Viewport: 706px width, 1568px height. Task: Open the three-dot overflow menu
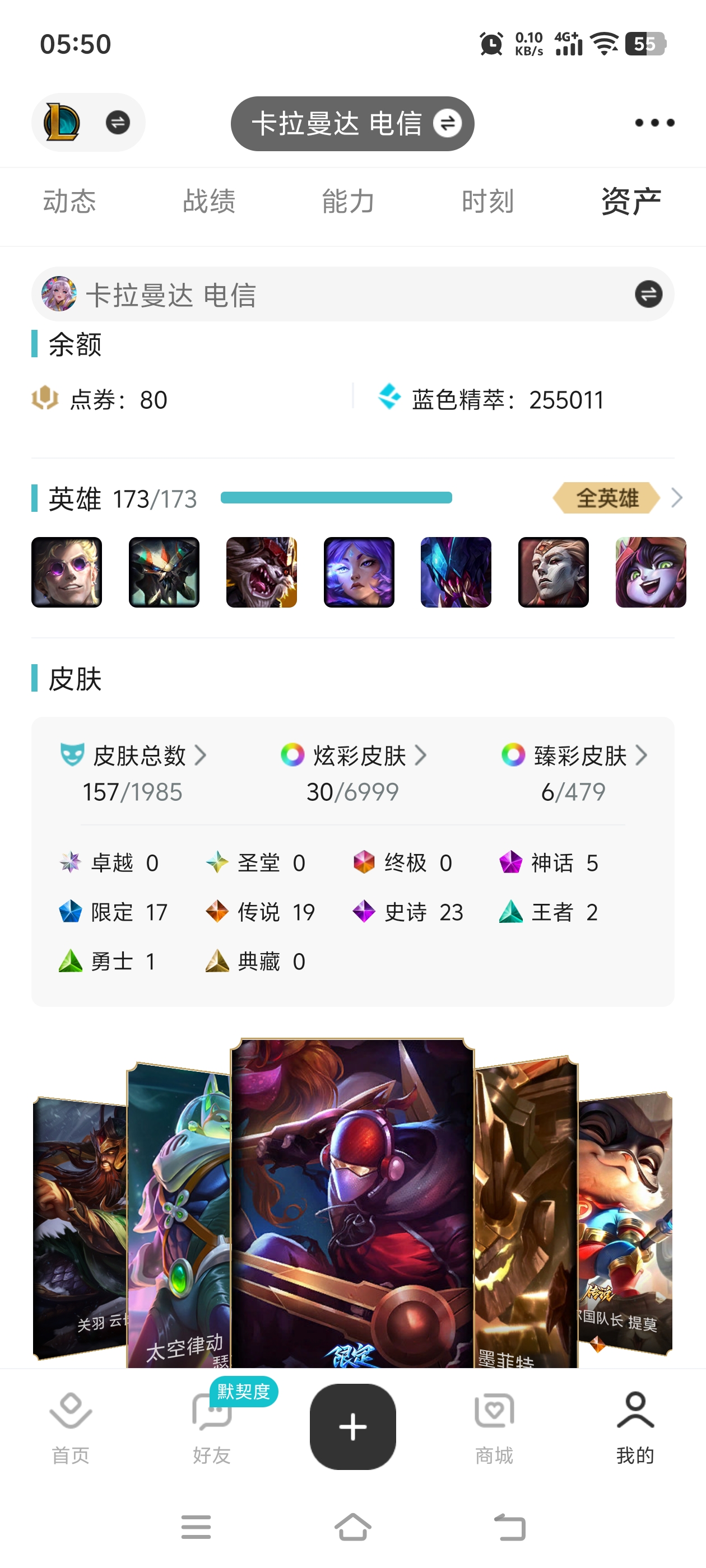[654, 123]
